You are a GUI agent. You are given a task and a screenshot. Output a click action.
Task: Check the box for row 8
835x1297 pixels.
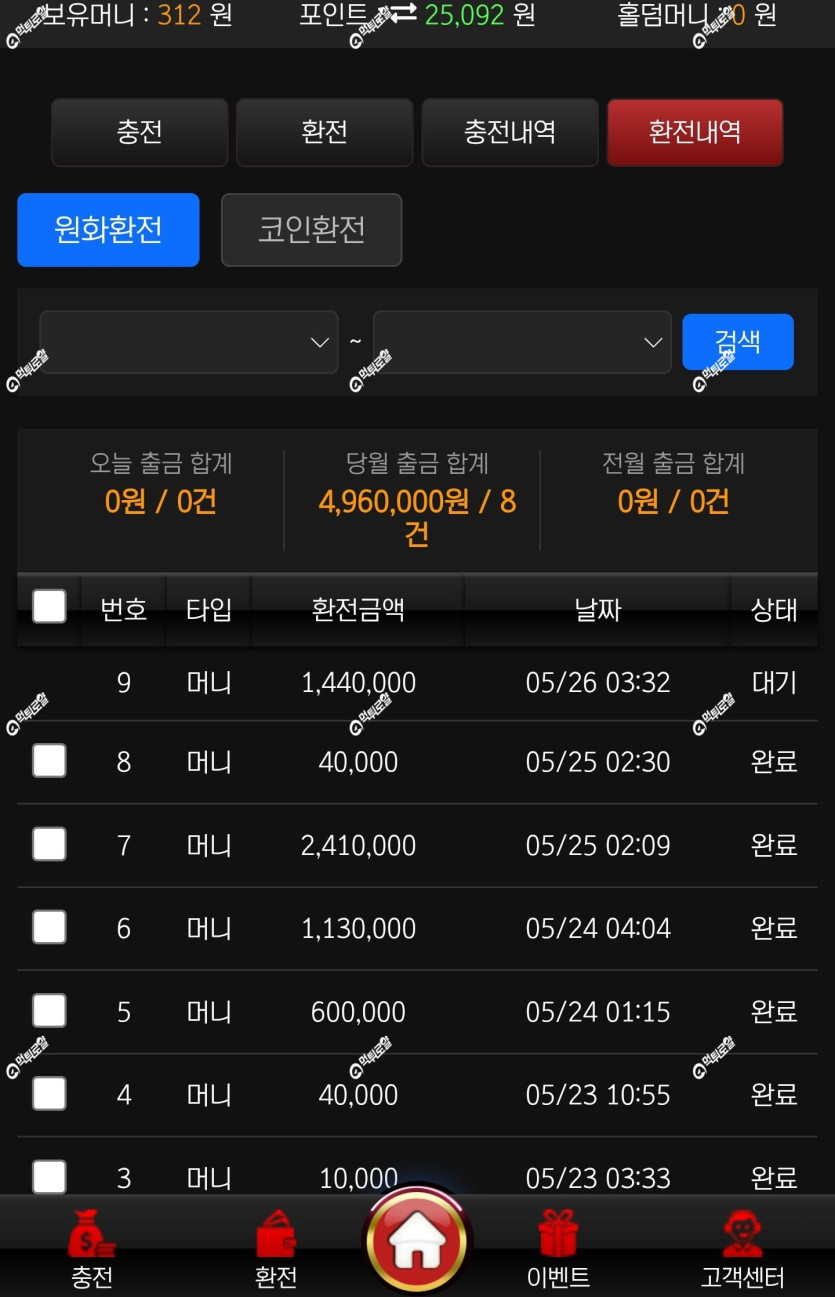point(49,761)
